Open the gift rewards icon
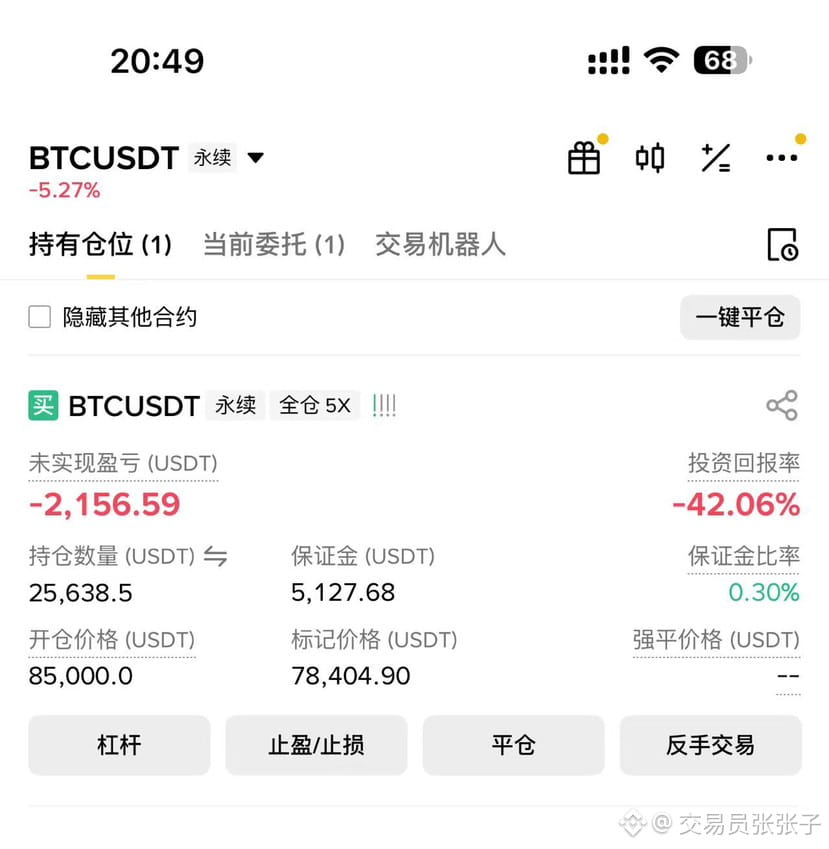 pyautogui.click(x=584, y=158)
